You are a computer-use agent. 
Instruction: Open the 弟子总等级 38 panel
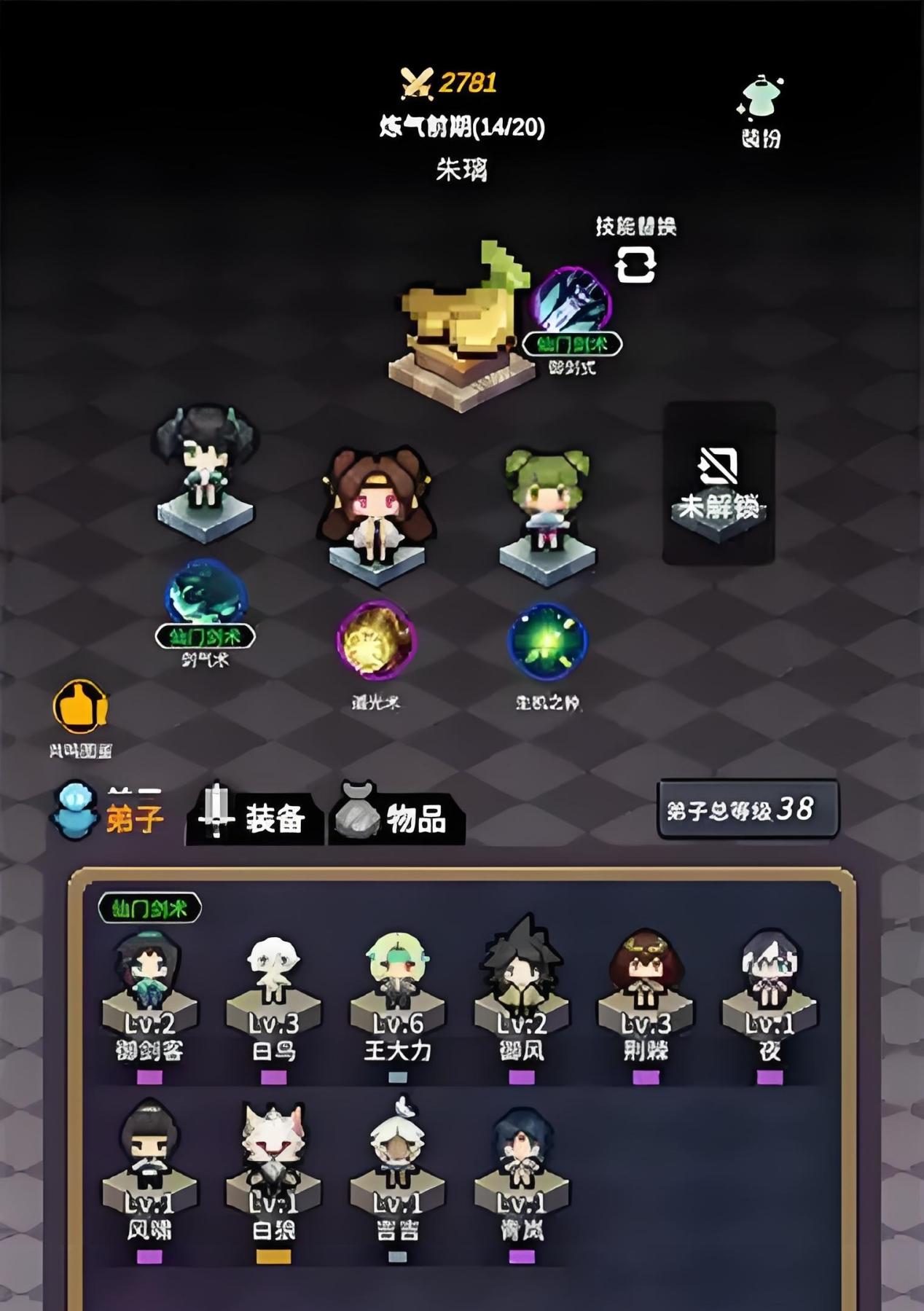[x=748, y=809]
